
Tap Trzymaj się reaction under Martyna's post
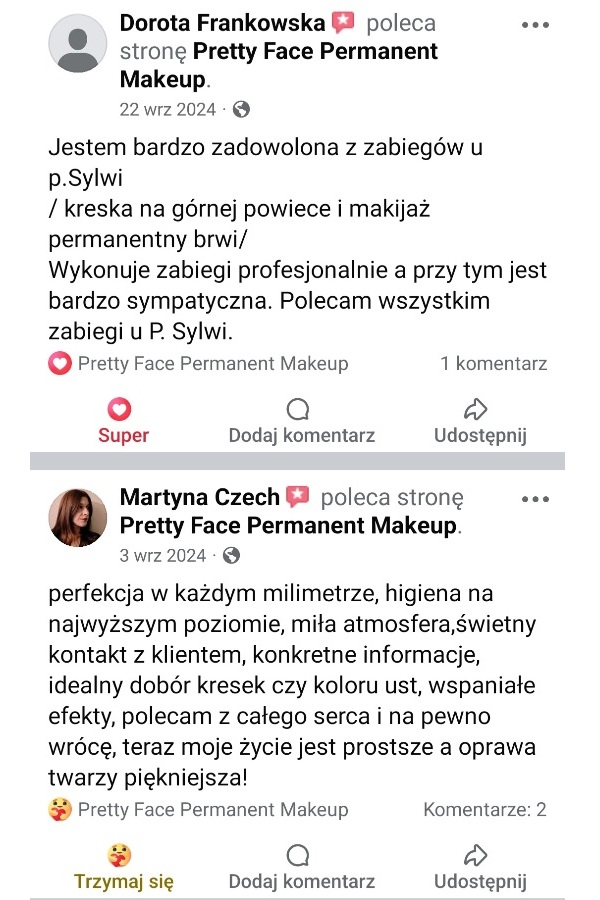pyautogui.click(x=123, y=867)
